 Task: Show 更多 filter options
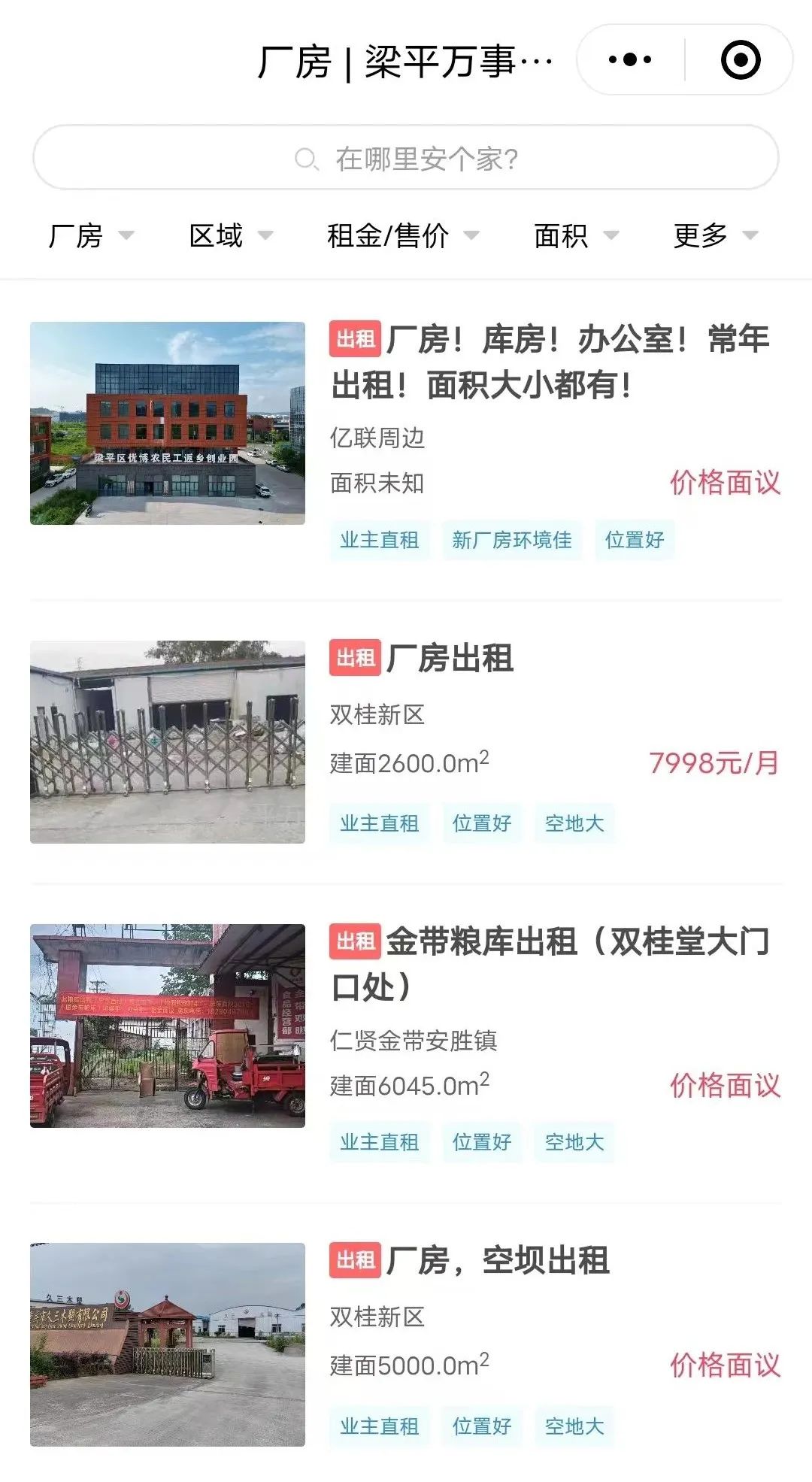click(715, 236)
